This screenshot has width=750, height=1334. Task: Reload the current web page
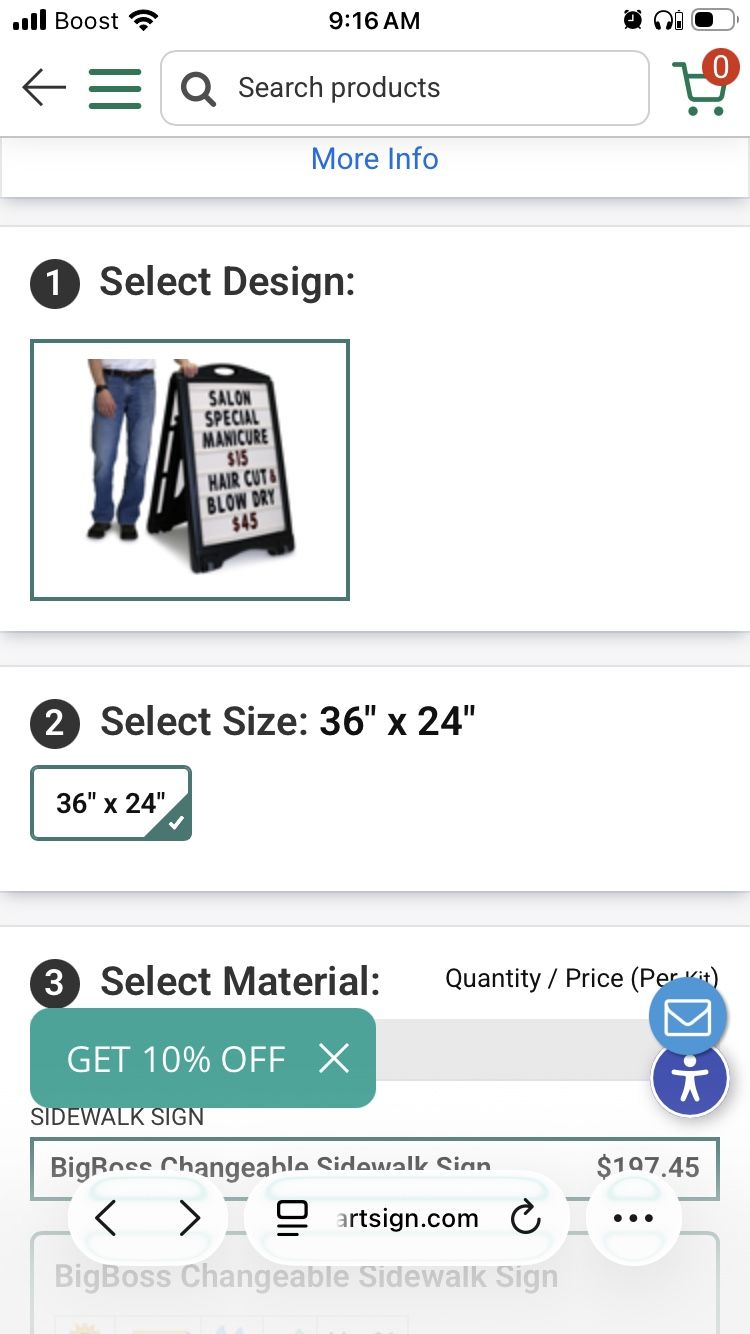(x=525, y=1218)
